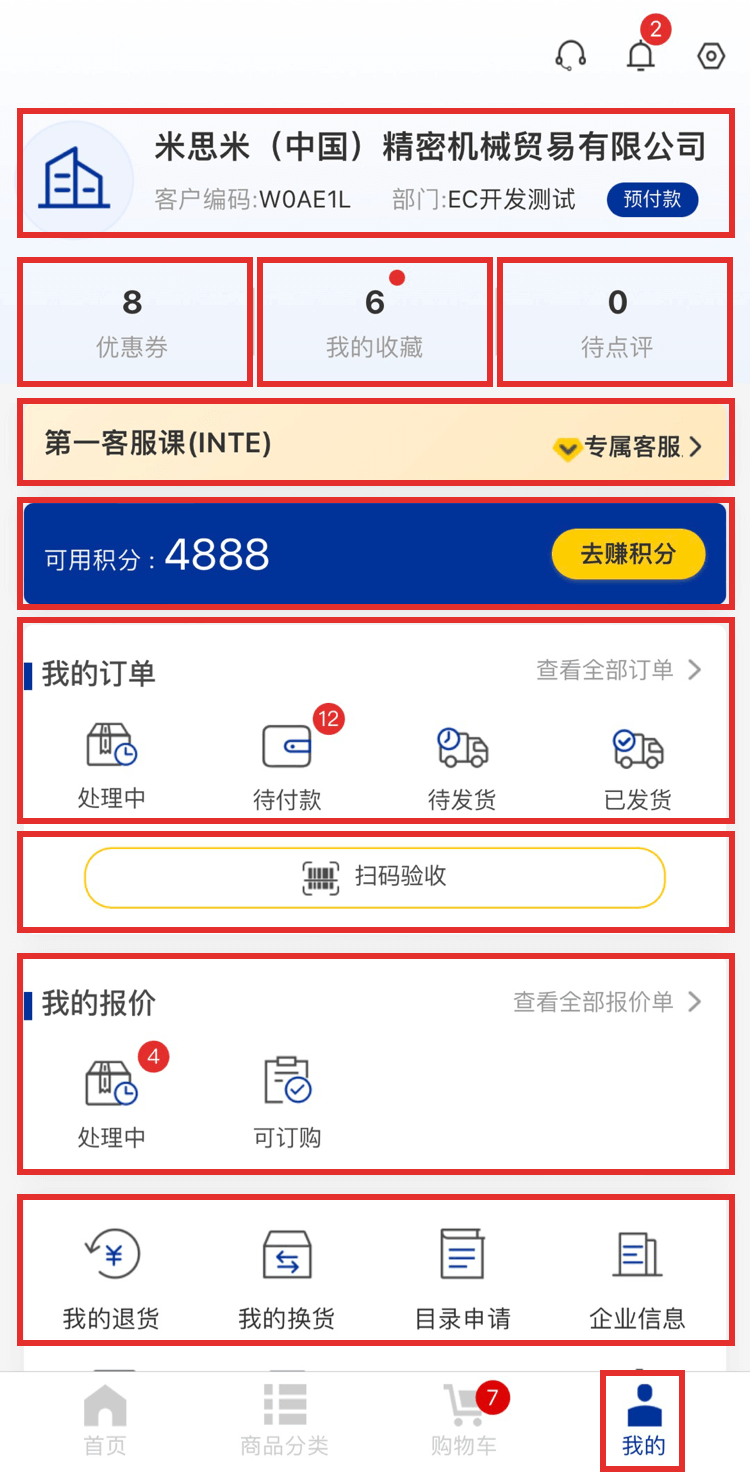Open the notifications bell

click(641, 56)
